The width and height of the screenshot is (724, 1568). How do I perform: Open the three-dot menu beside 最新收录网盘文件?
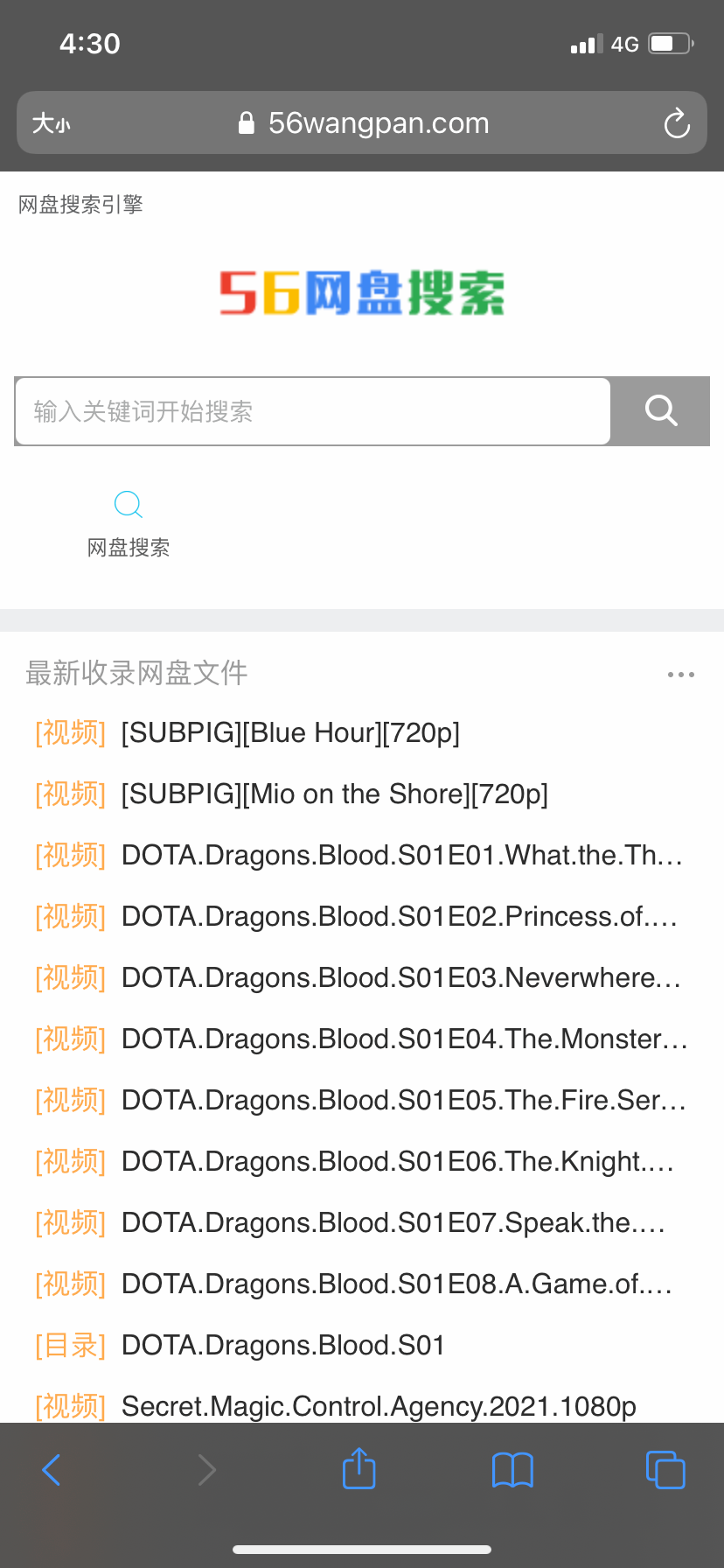point(680,675)
